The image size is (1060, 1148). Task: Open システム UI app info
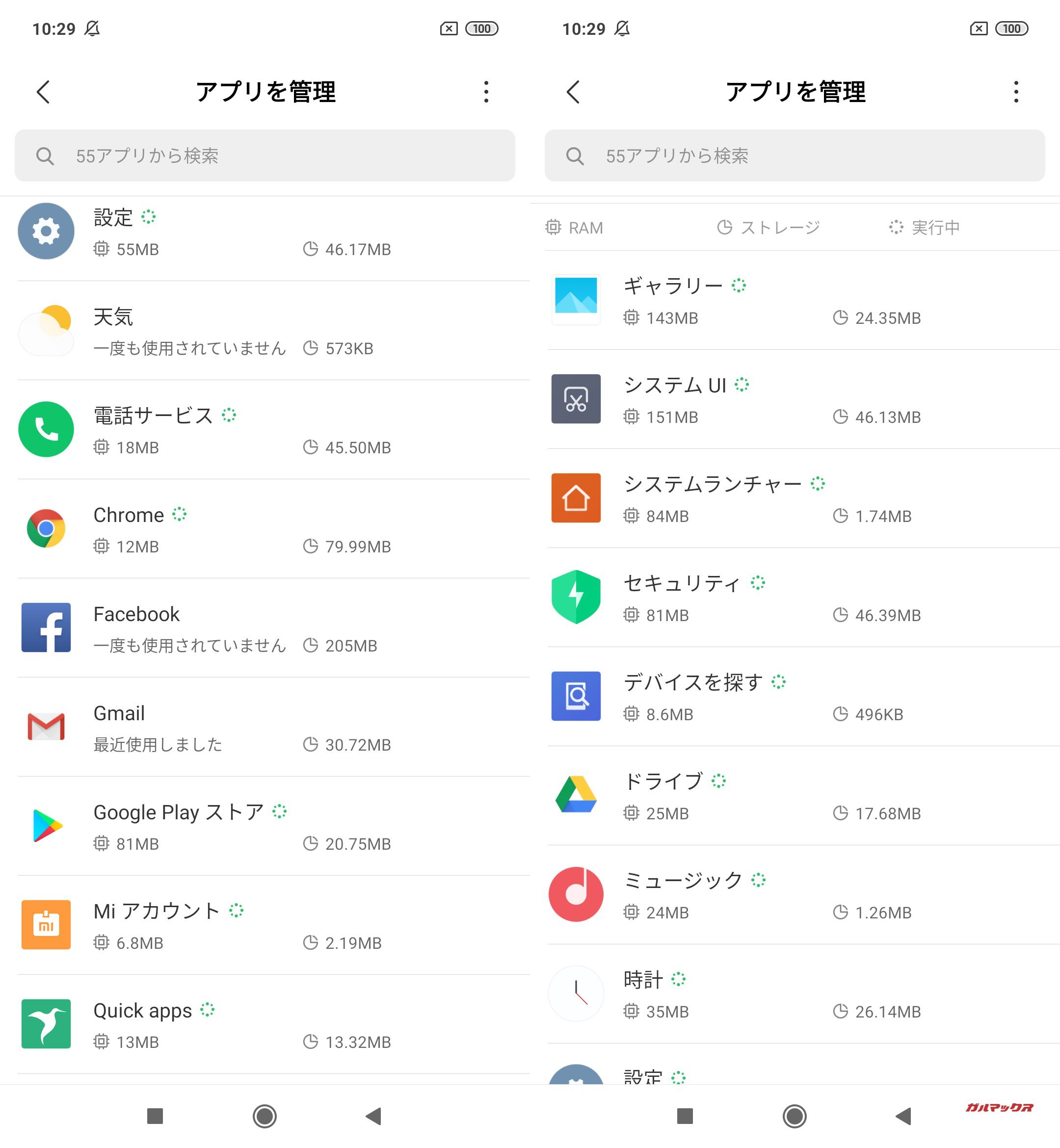pos(795,400)
